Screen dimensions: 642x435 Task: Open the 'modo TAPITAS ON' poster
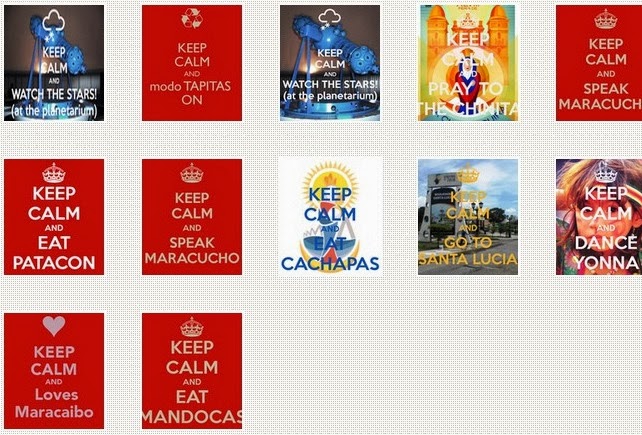[192, 63]
